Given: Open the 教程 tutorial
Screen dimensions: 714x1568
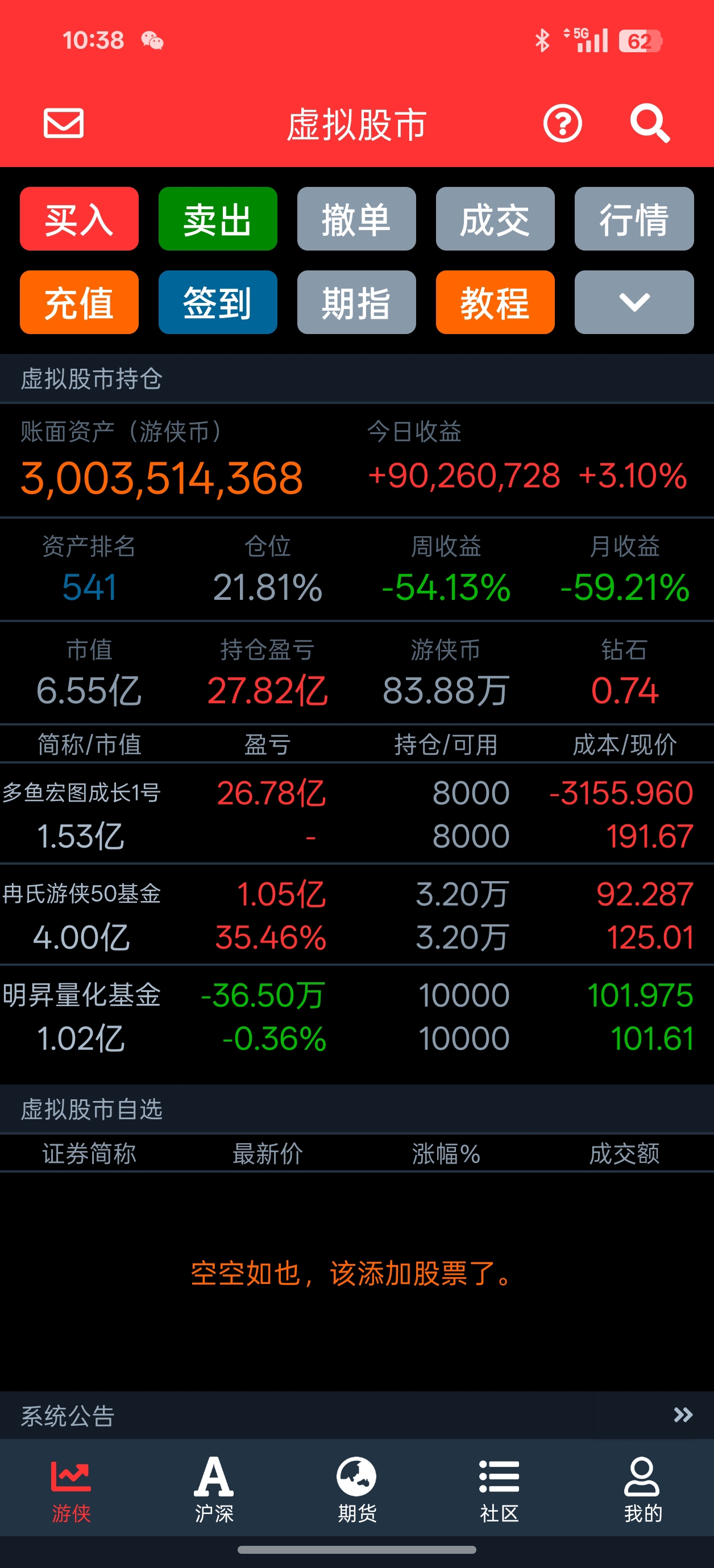Looking at the screenshot, I should (x=495, y=302).
